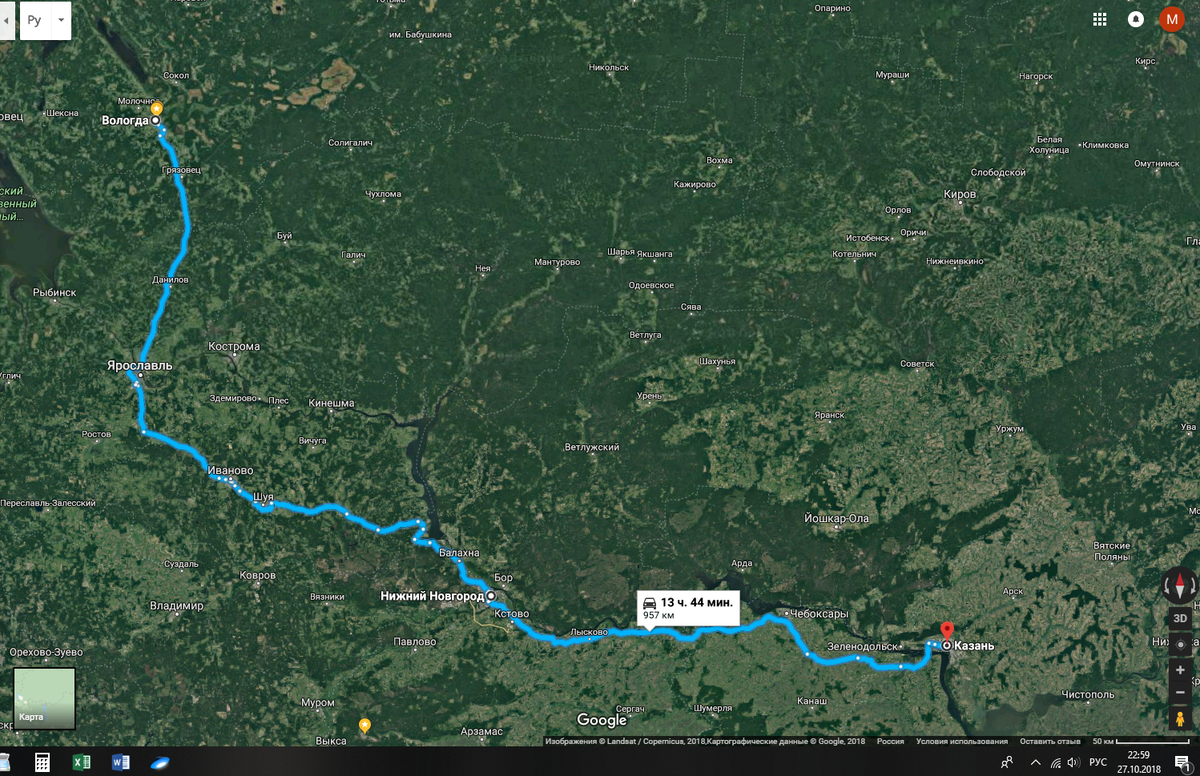Open the Windows action center notifications
Screen dimensions: 1200x776
tap(1181, 762)
